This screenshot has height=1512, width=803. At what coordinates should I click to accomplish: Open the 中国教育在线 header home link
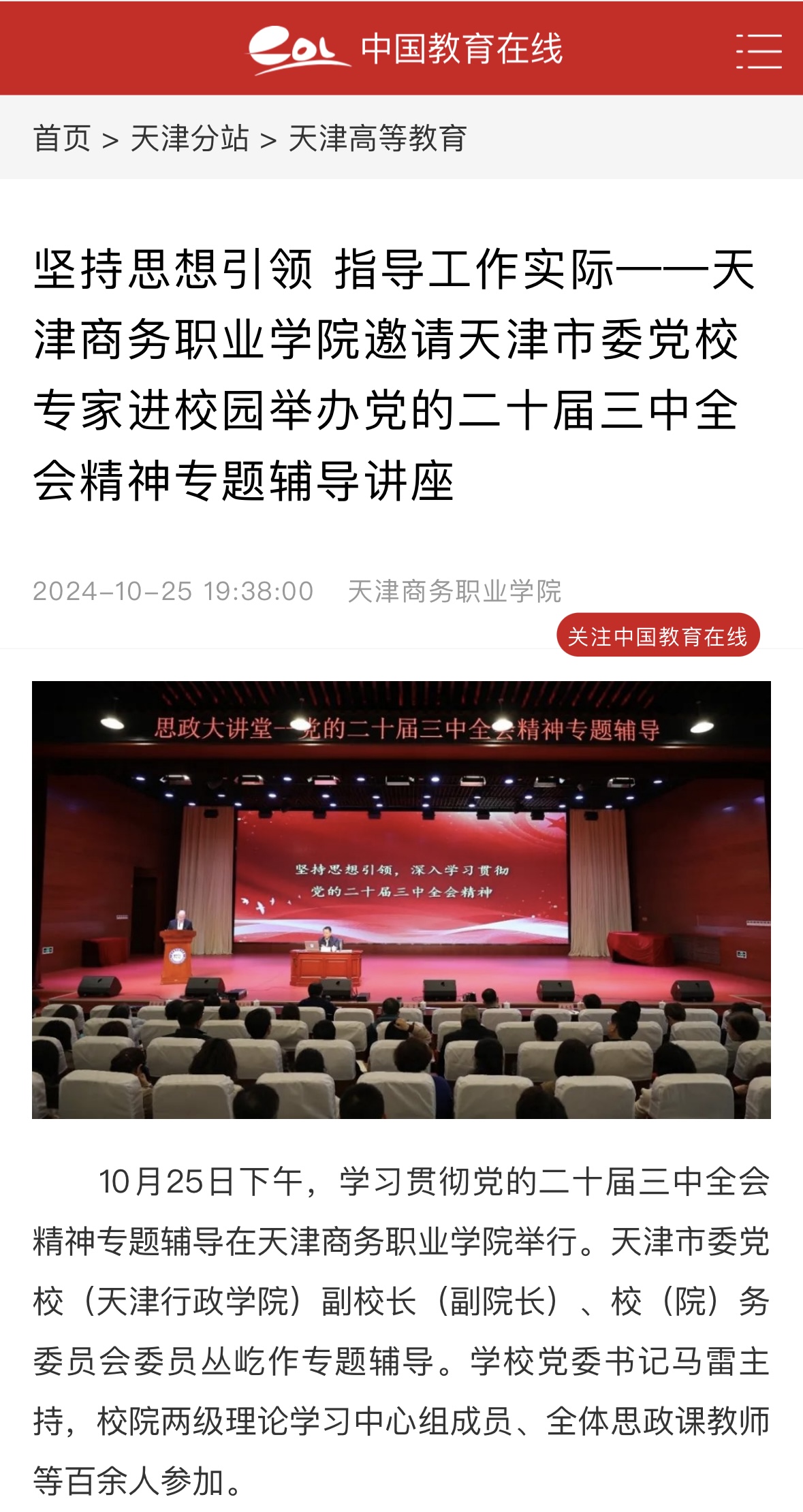coord(406,49)
